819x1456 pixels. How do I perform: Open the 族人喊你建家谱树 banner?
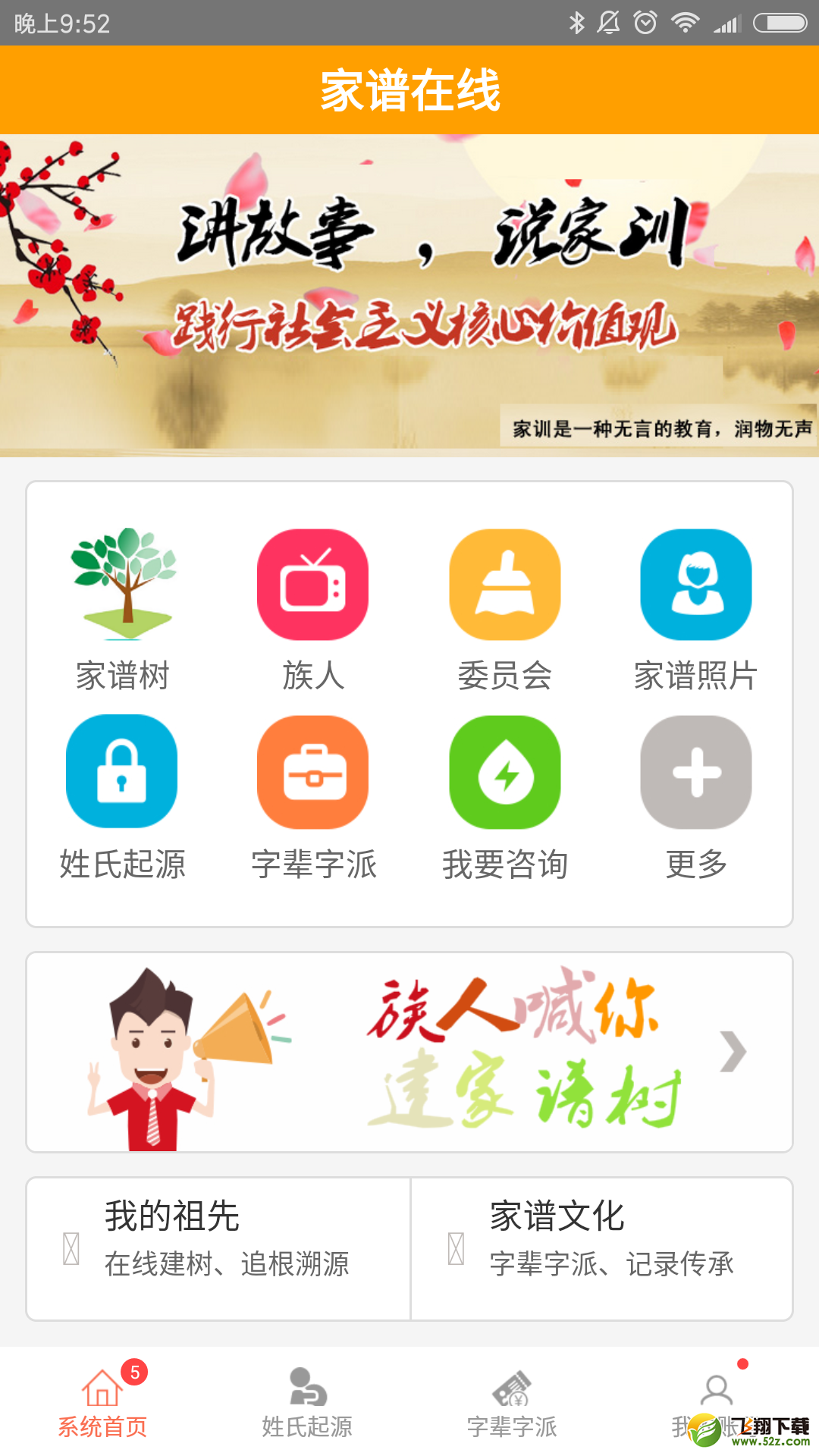[x=409, y=1053]
